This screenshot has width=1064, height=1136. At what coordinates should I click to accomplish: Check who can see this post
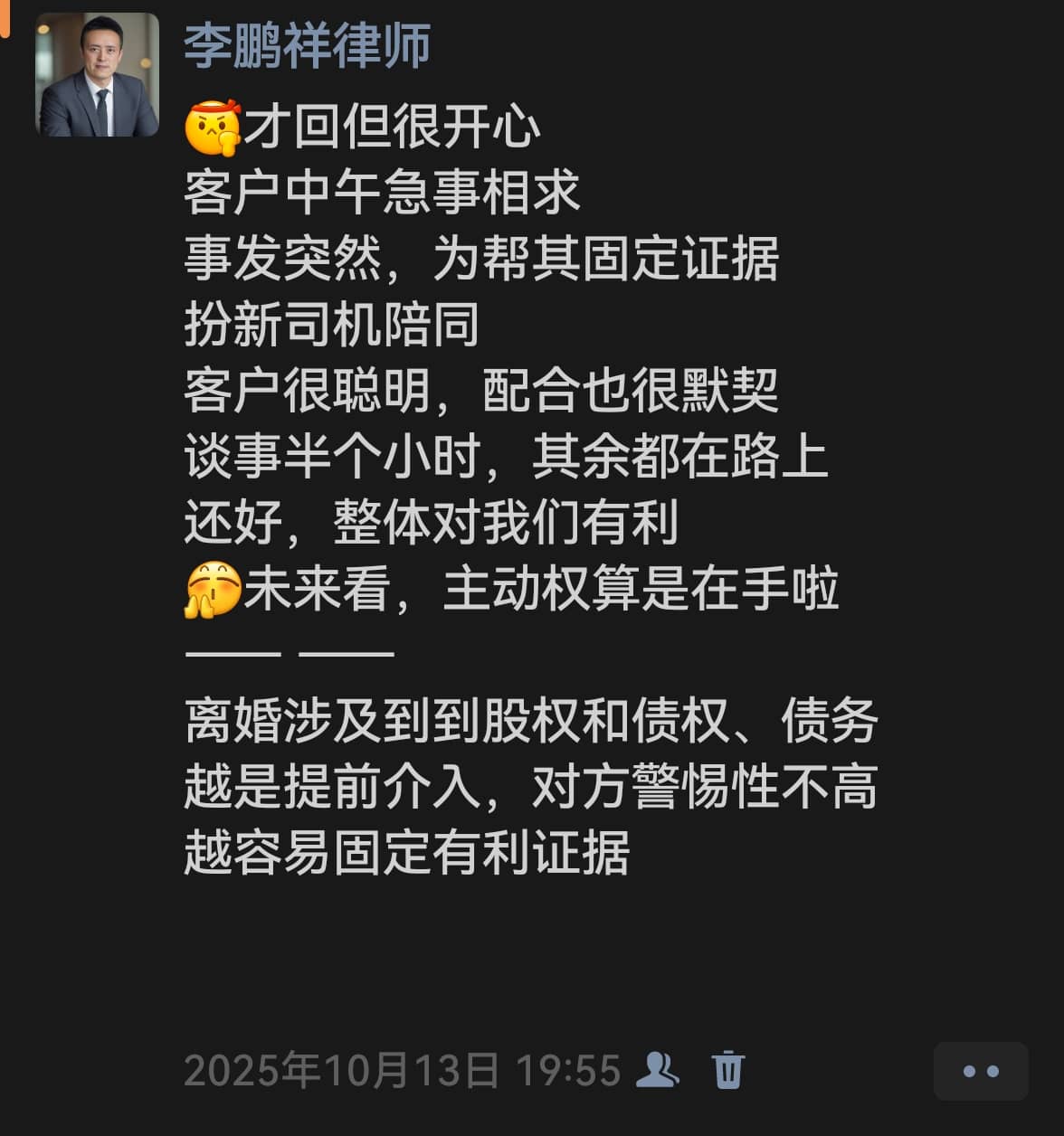(x=658, y=1070)
